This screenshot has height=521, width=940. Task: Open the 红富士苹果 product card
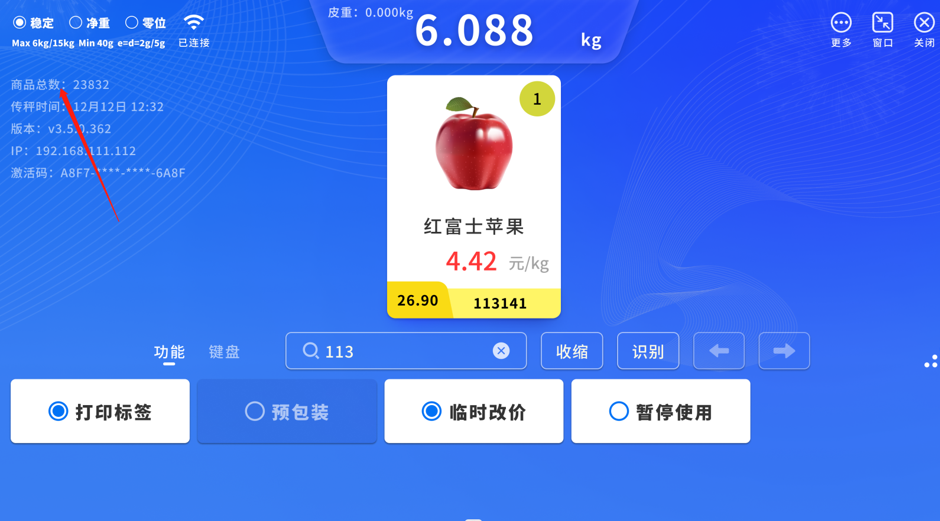coord(473,197)
